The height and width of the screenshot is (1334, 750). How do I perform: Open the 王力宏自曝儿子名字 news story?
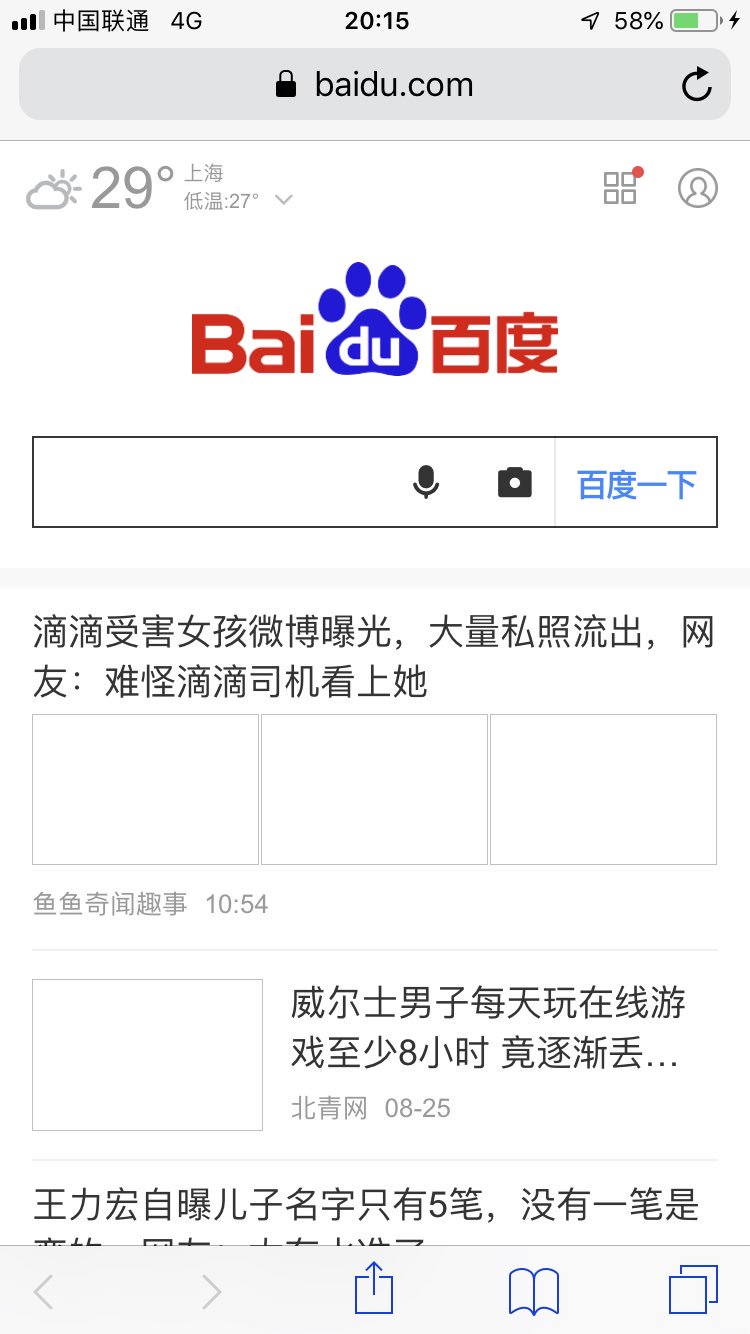[x=366, y=1206]
